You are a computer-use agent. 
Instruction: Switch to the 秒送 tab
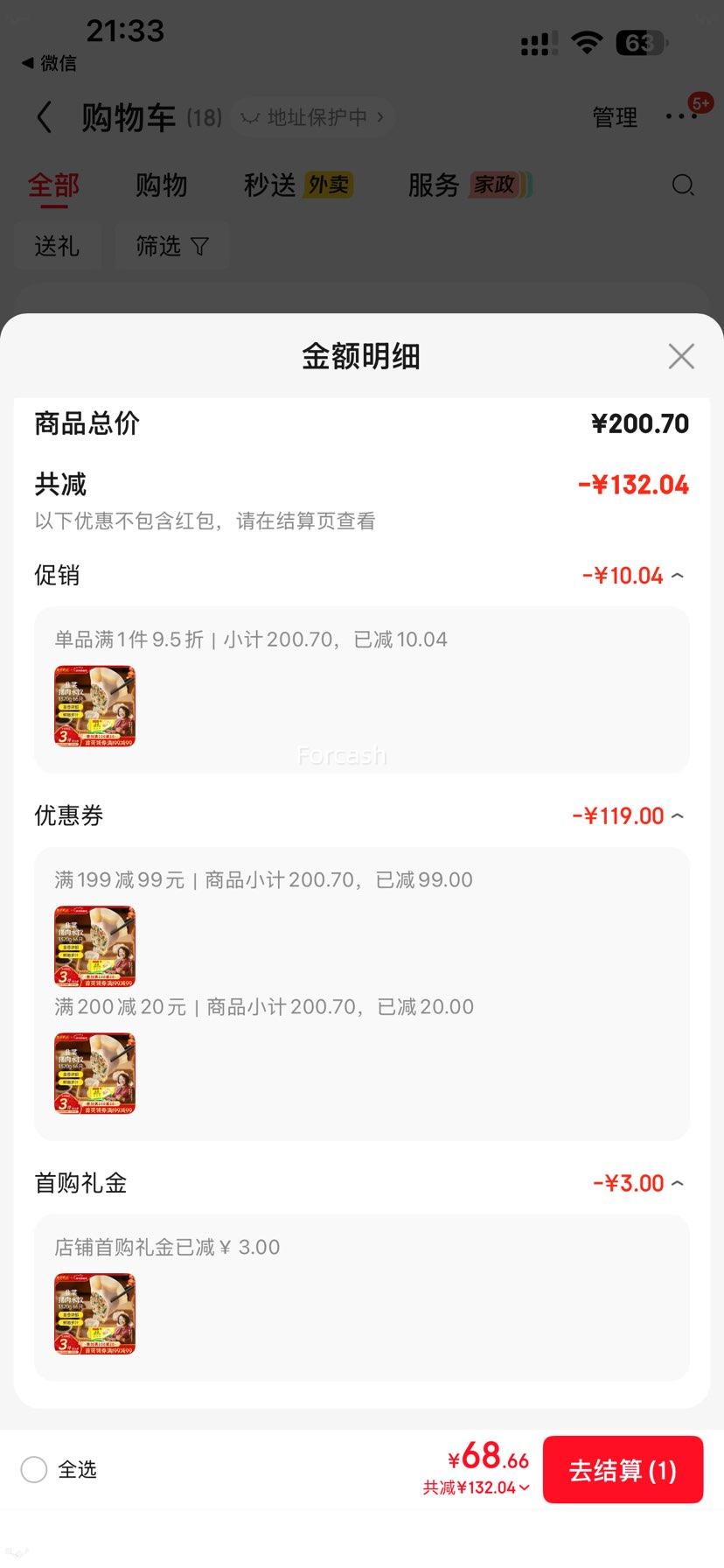click(x=268, y=185)
